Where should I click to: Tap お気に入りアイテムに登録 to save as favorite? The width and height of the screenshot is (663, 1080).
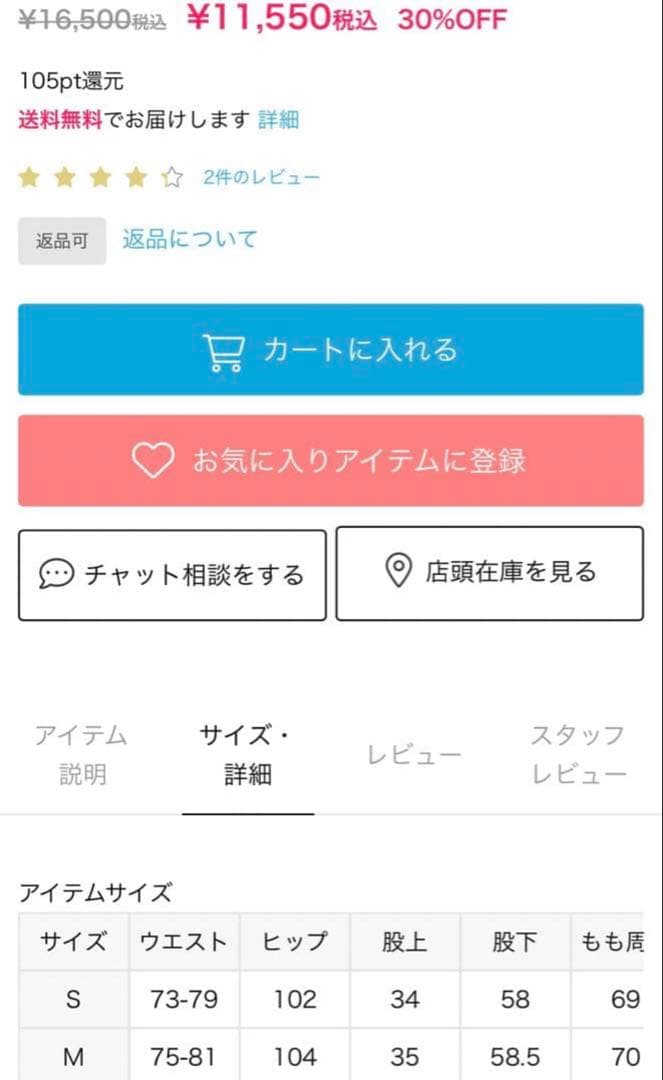(331, 460)
